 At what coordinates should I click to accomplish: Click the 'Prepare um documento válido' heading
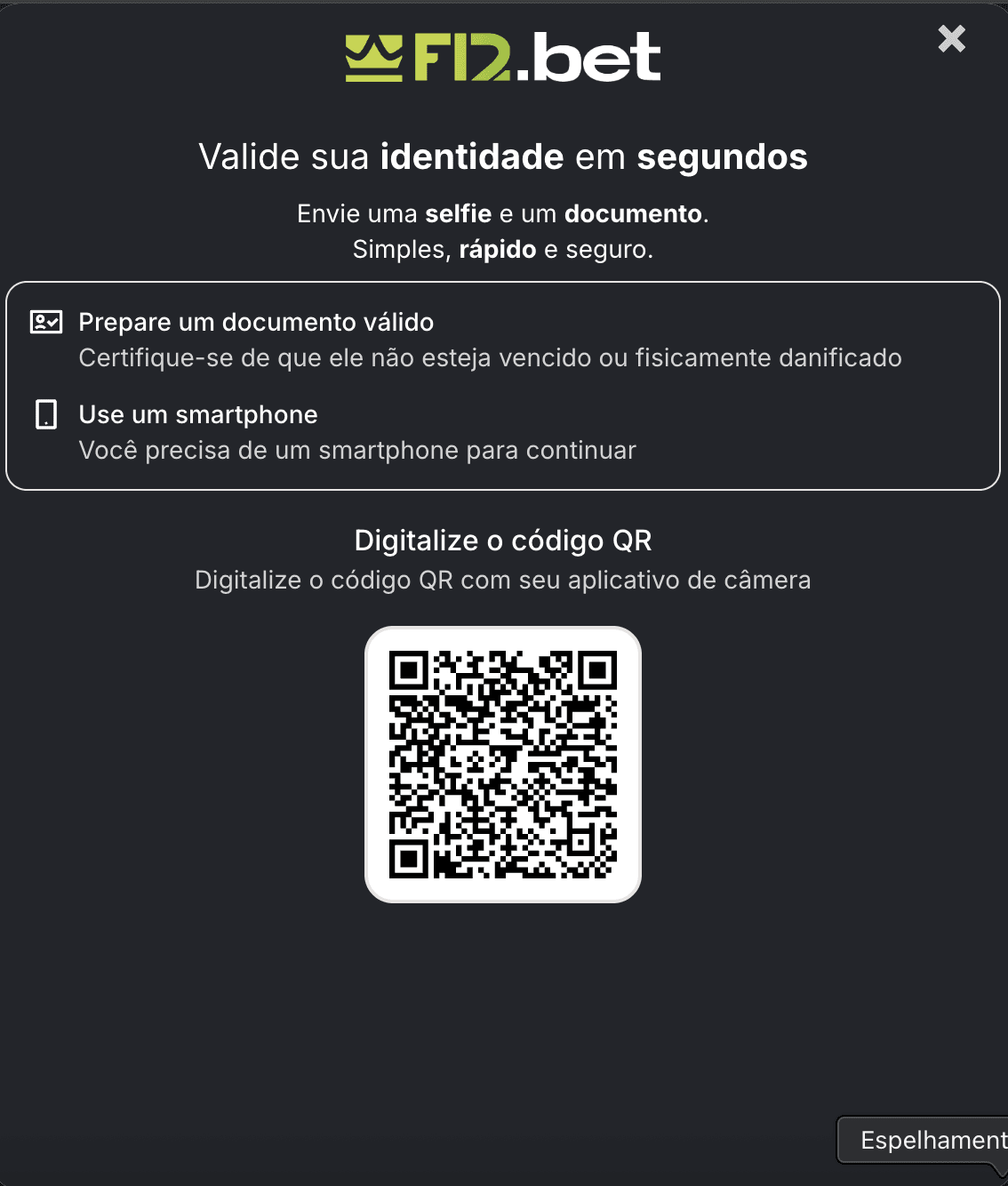(256, 322)
